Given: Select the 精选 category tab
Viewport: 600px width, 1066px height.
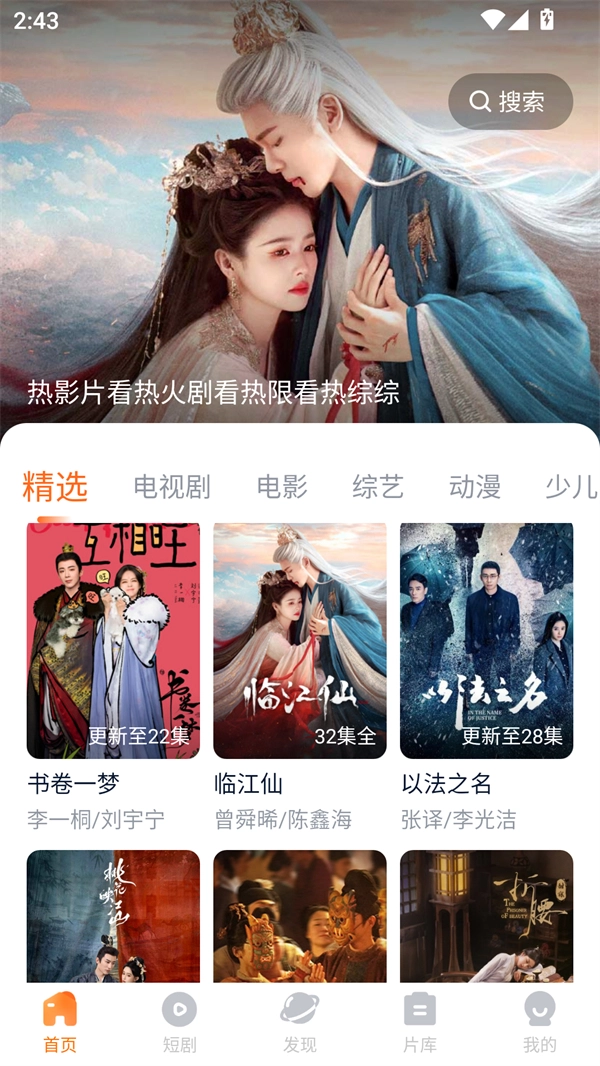Looking at the screenshot, I should pyautogui.click(x=55, y=487).
